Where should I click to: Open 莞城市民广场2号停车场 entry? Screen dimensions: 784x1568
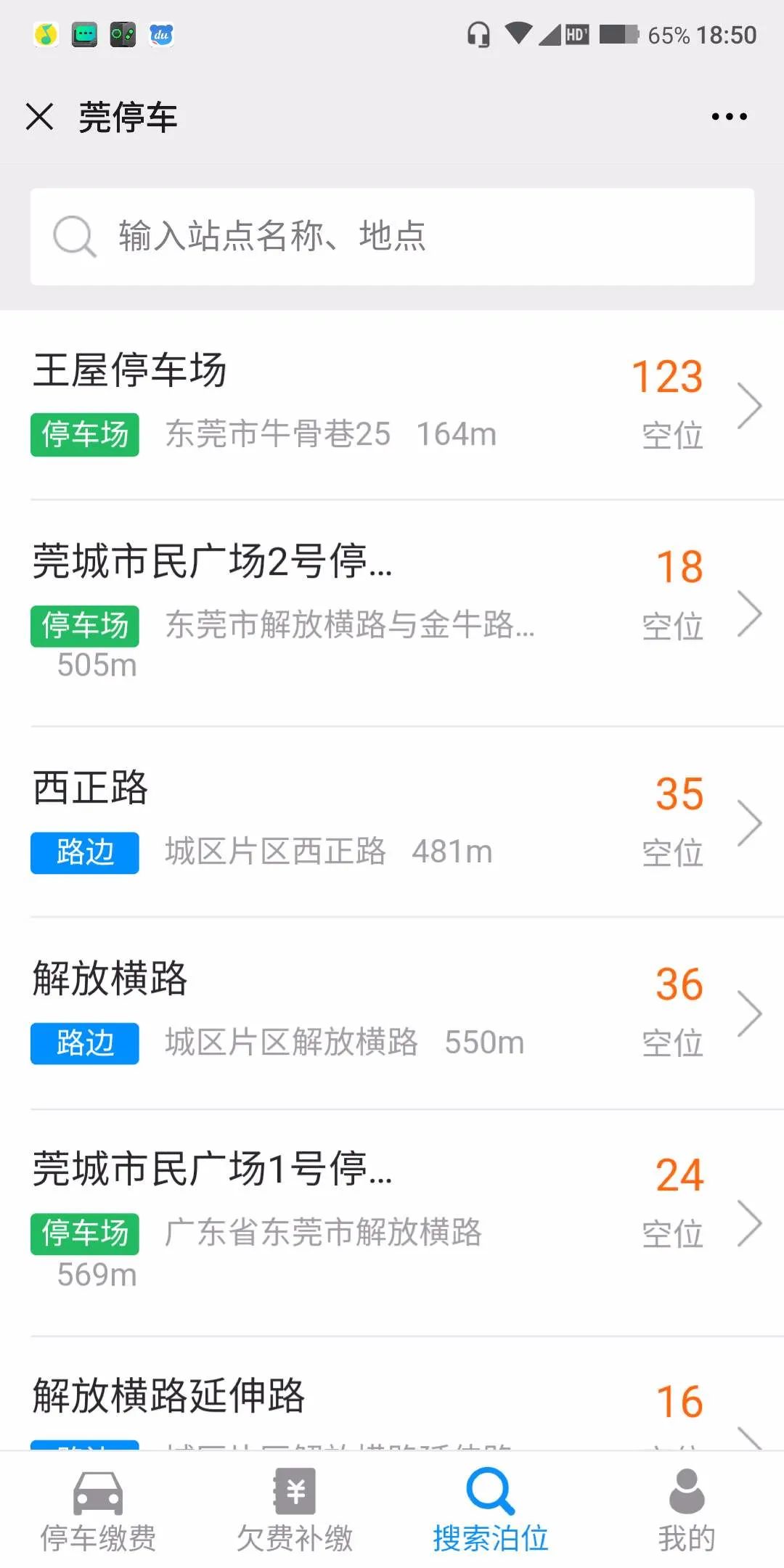click(392, 613)
